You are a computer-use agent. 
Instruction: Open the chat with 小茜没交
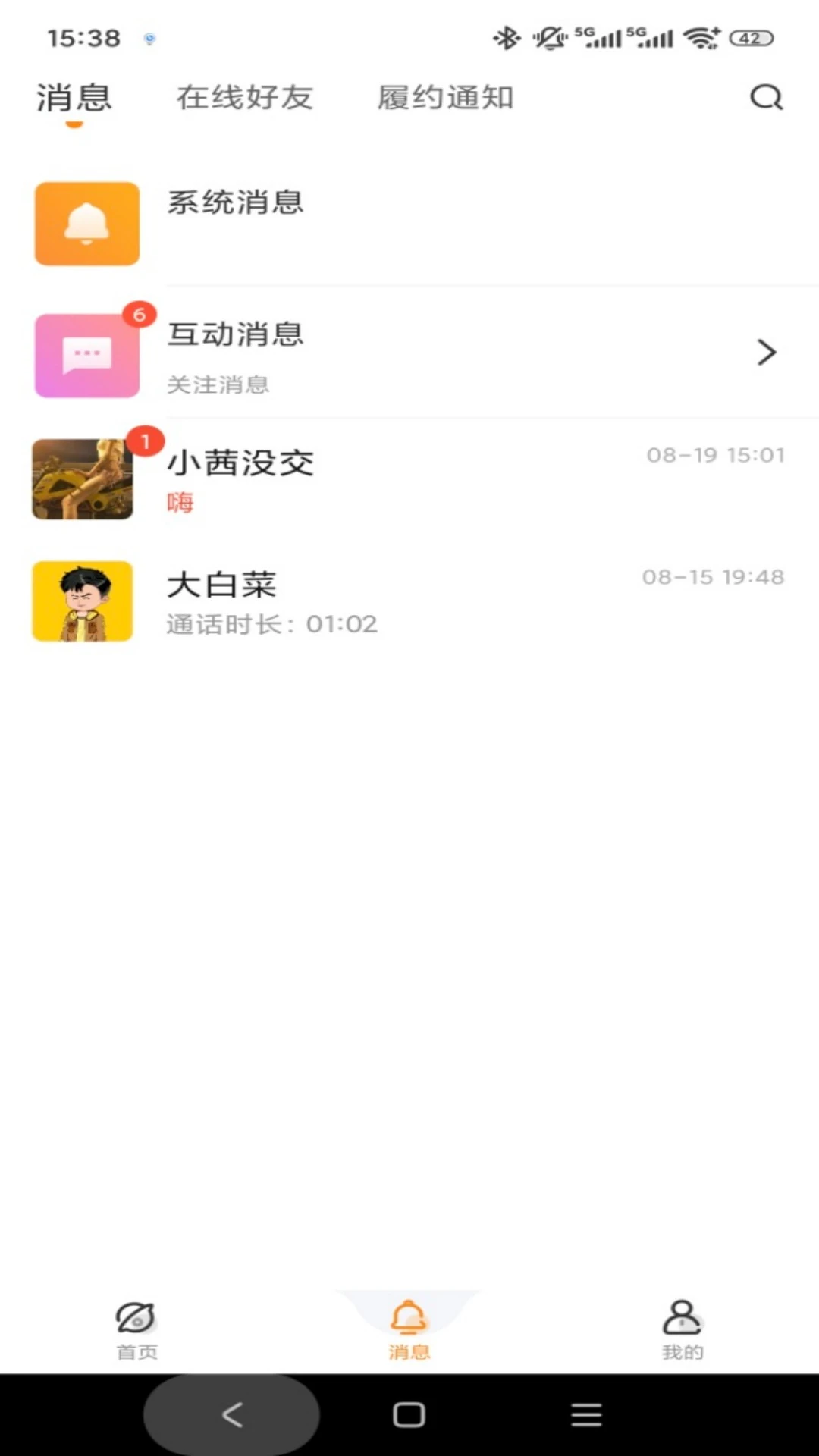[409, 479]
